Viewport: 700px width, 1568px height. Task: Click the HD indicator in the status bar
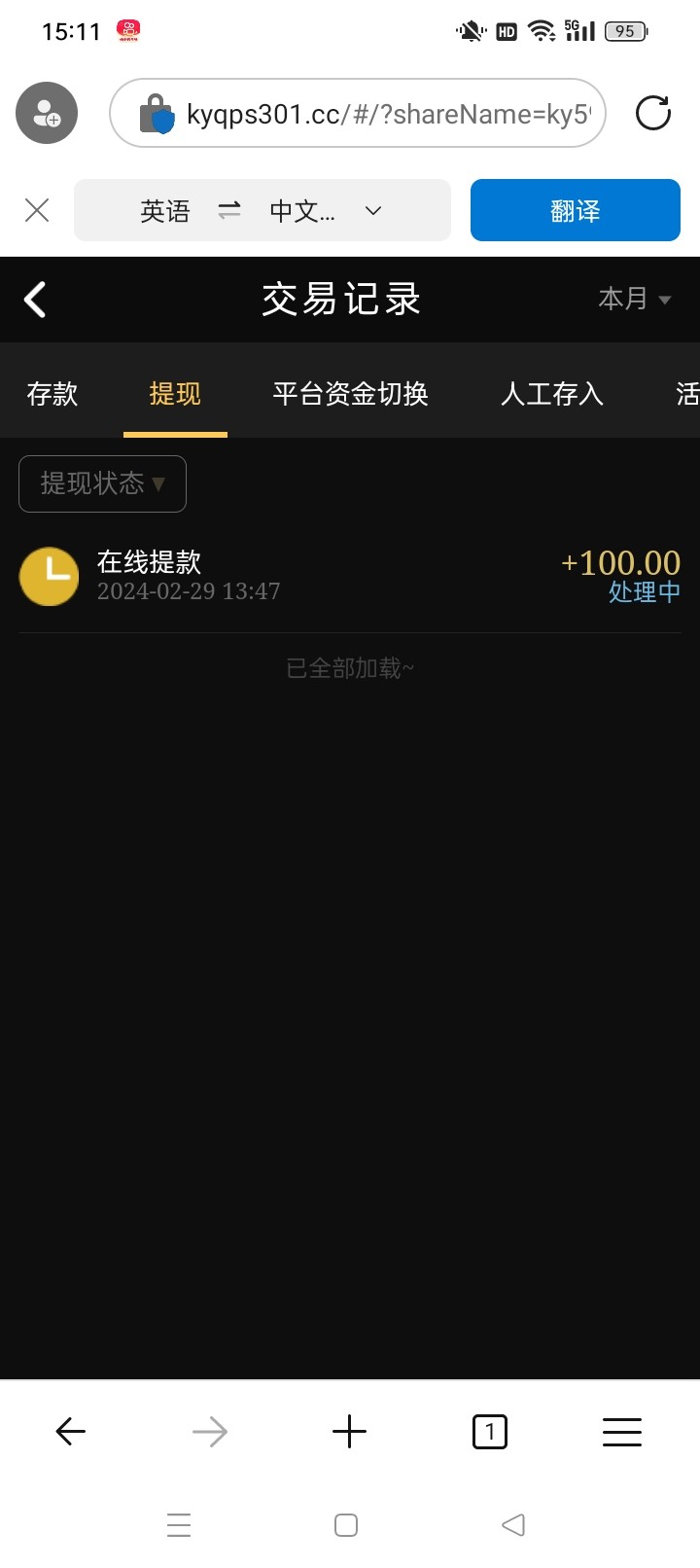click(x=506, y=31)
